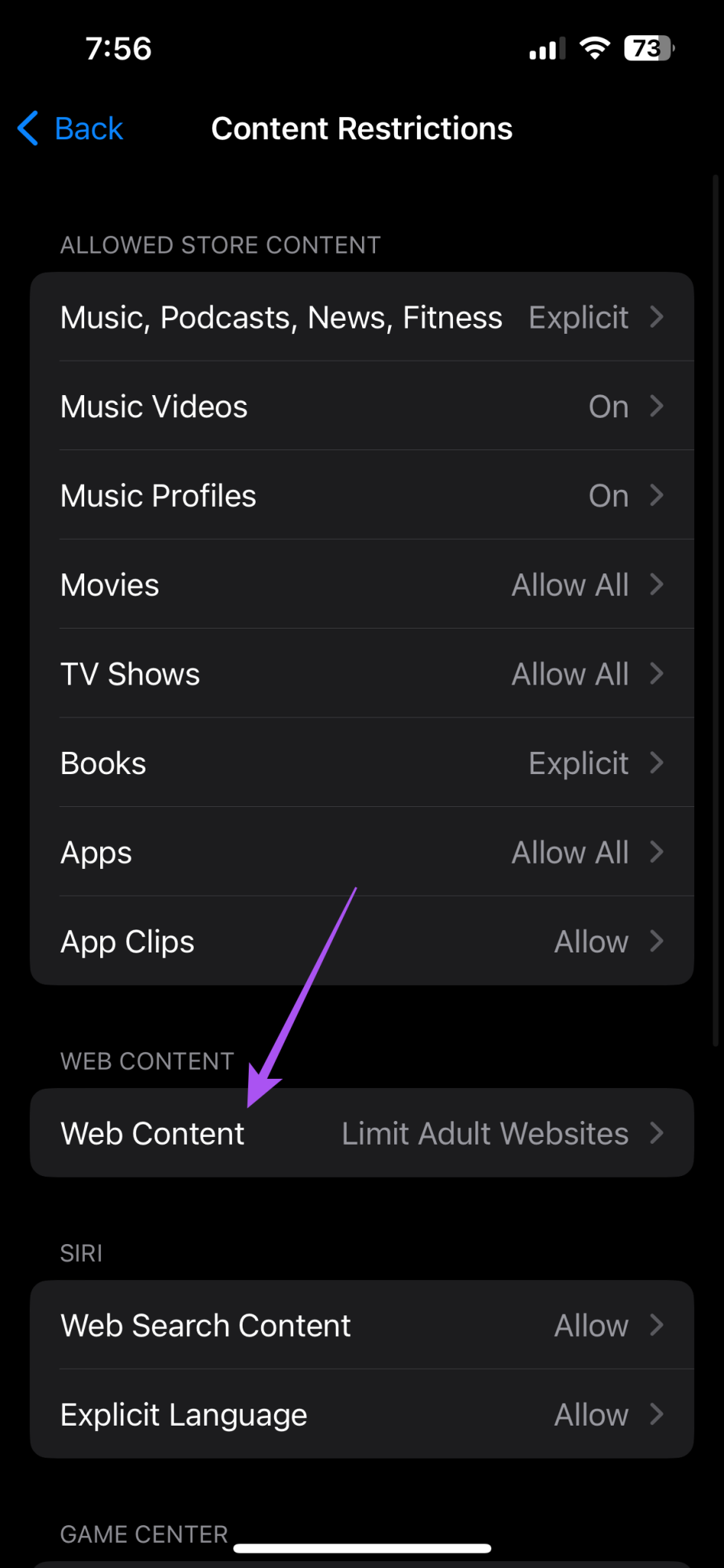724x1568 pixels.
Task: Tap the clock showing 7:56
Action: [x=119, y=48]
